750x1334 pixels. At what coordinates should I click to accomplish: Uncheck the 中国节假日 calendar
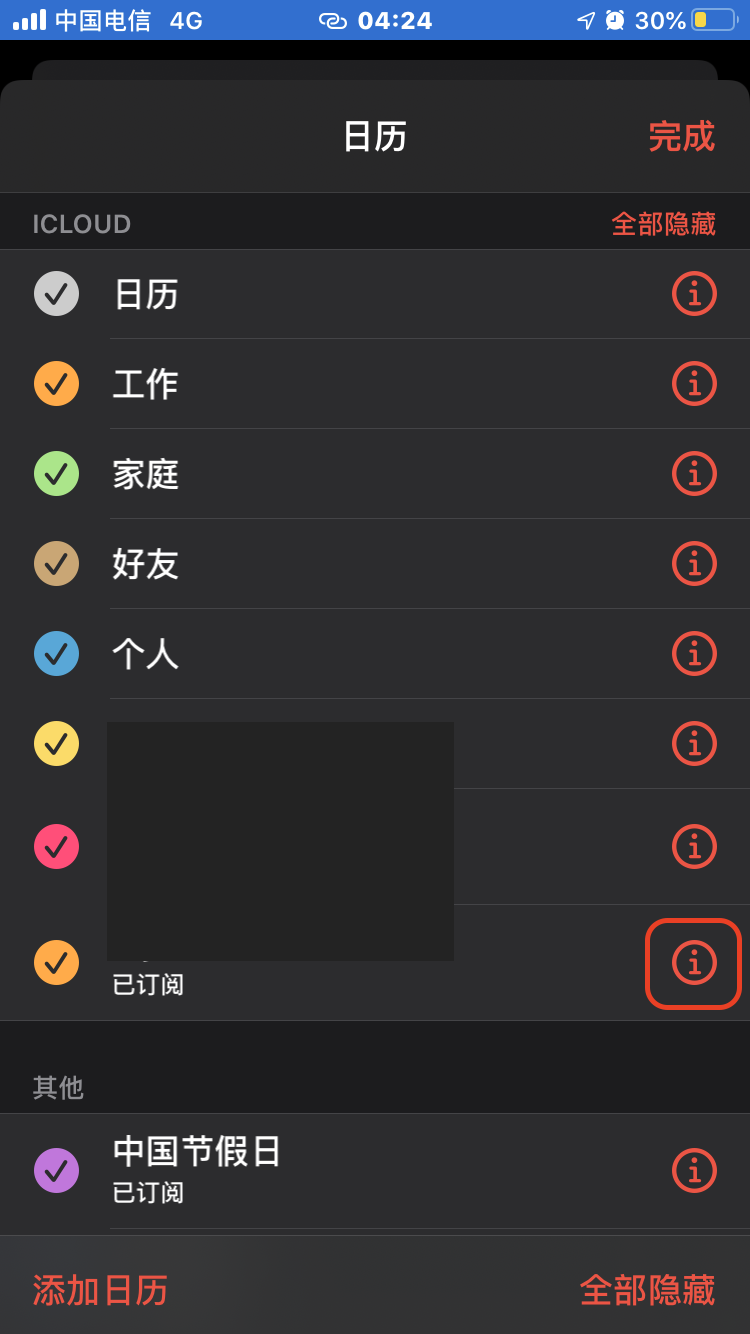(x=56, y=1171)
